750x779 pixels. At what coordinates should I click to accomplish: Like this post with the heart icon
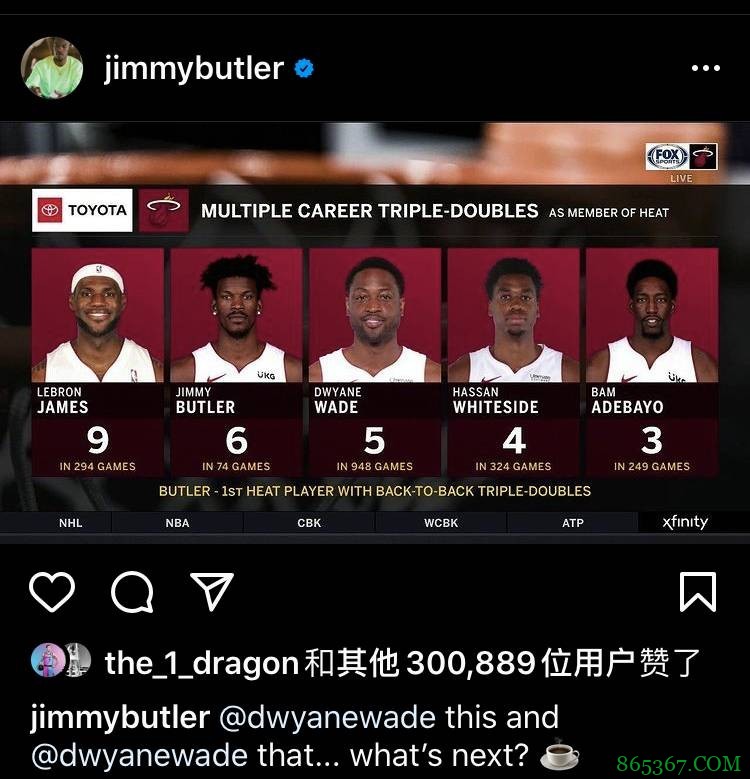coord(52,592)
